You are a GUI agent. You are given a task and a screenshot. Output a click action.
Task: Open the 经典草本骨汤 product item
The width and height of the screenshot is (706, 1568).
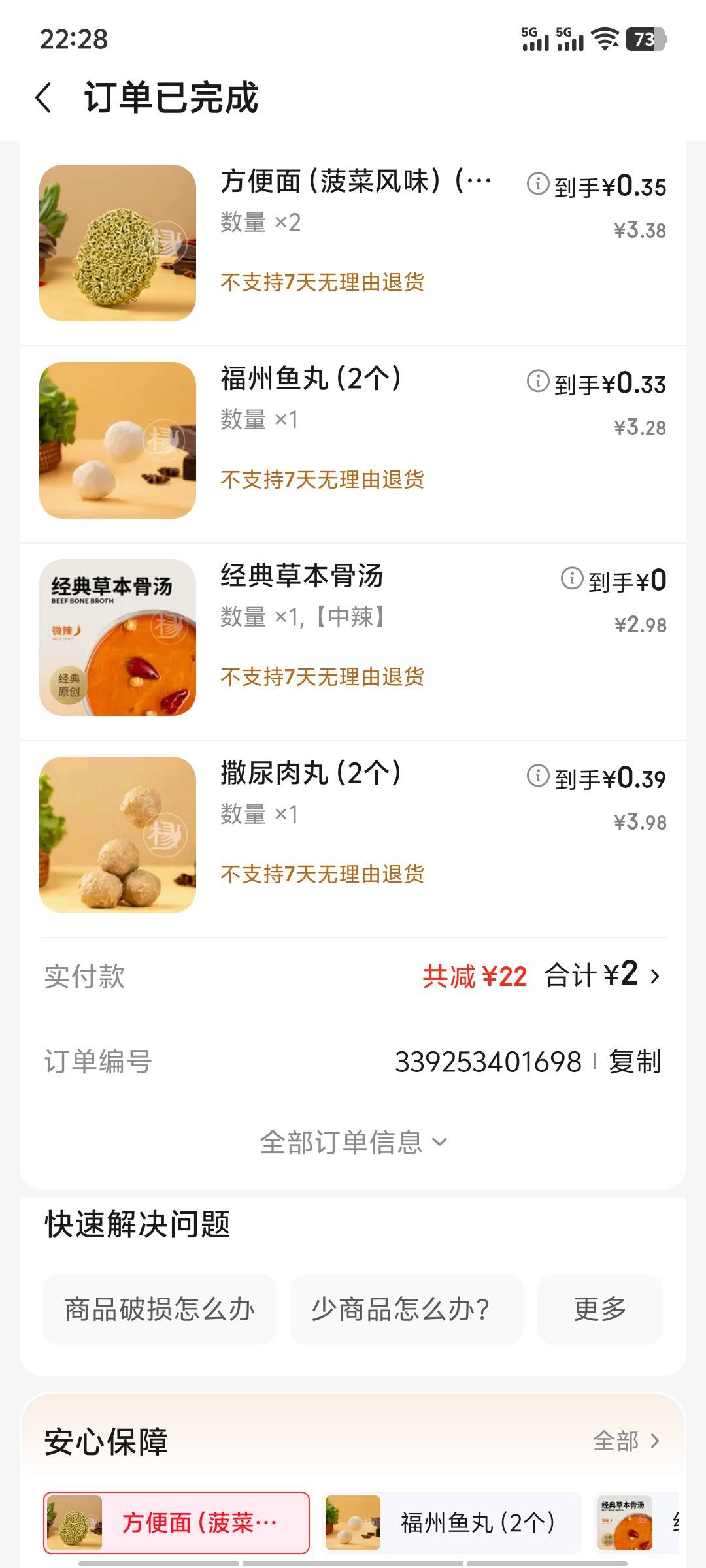tap(353, 638)
